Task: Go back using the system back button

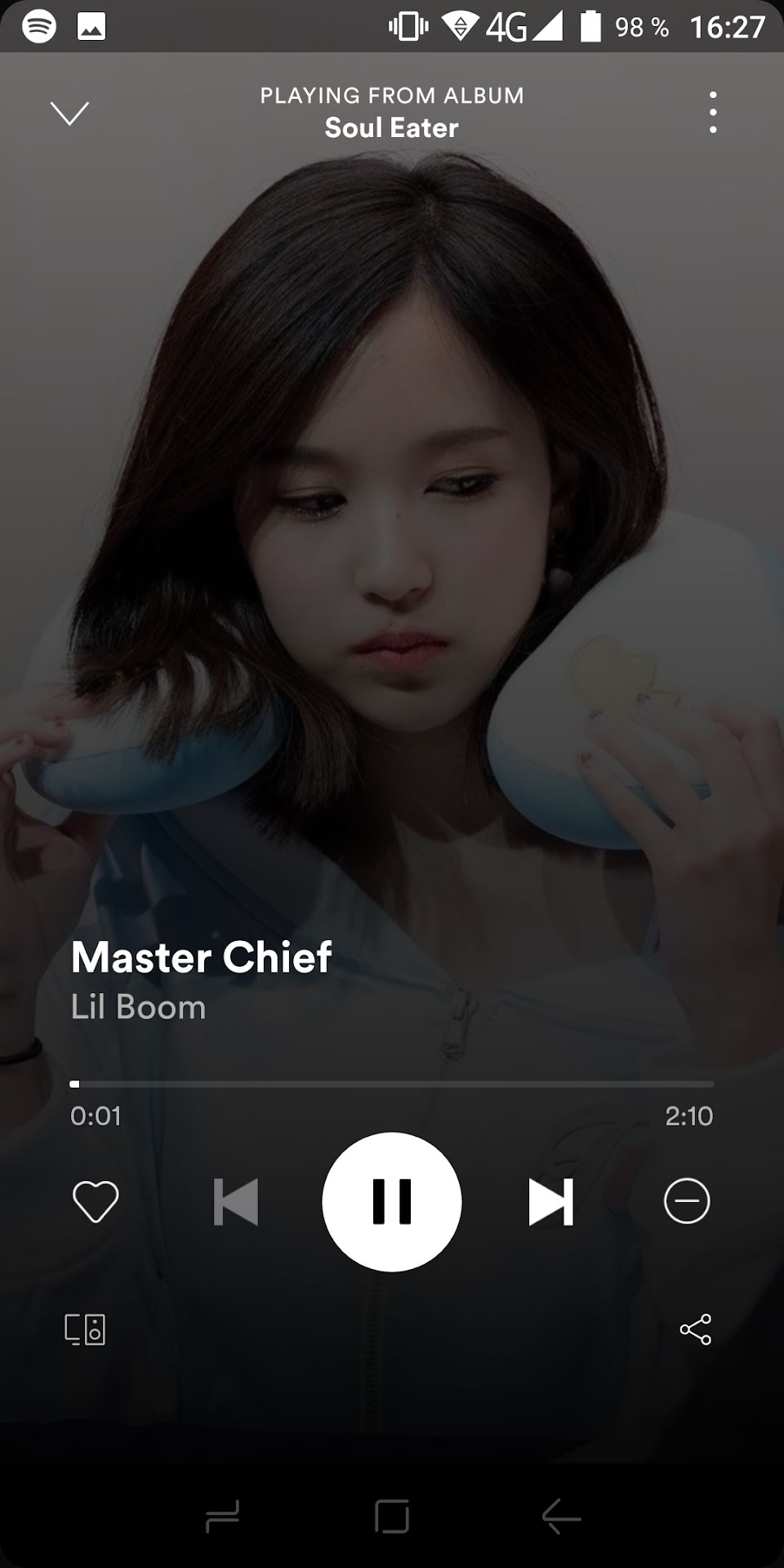Action: click(561, 1517)
